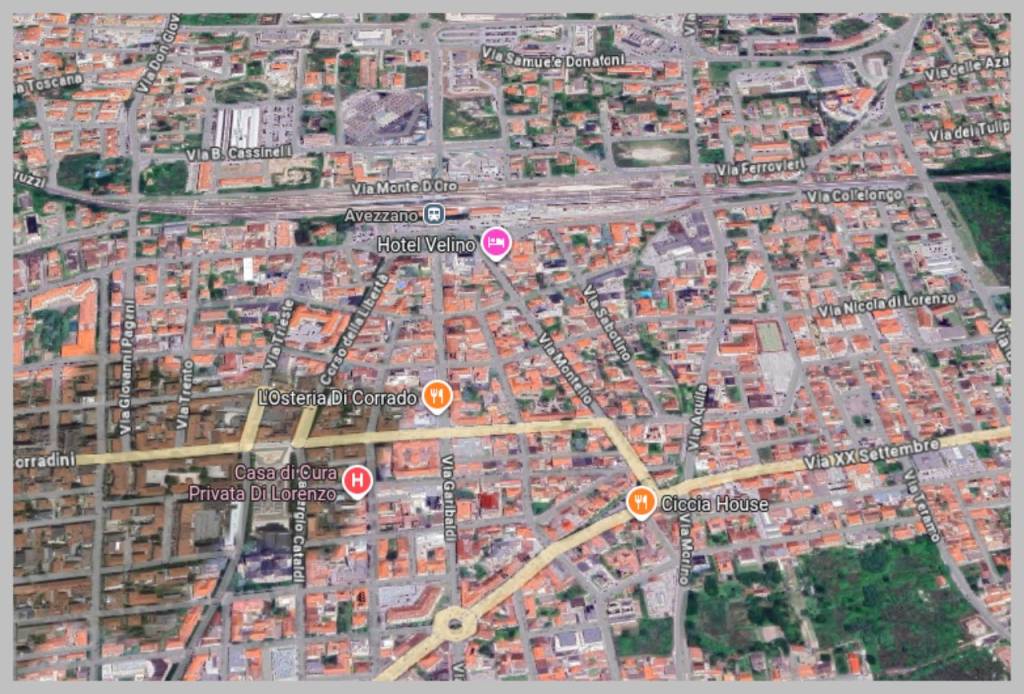
Task: Tap the Avezzano train station marker
Action: (x=433, y=213)
